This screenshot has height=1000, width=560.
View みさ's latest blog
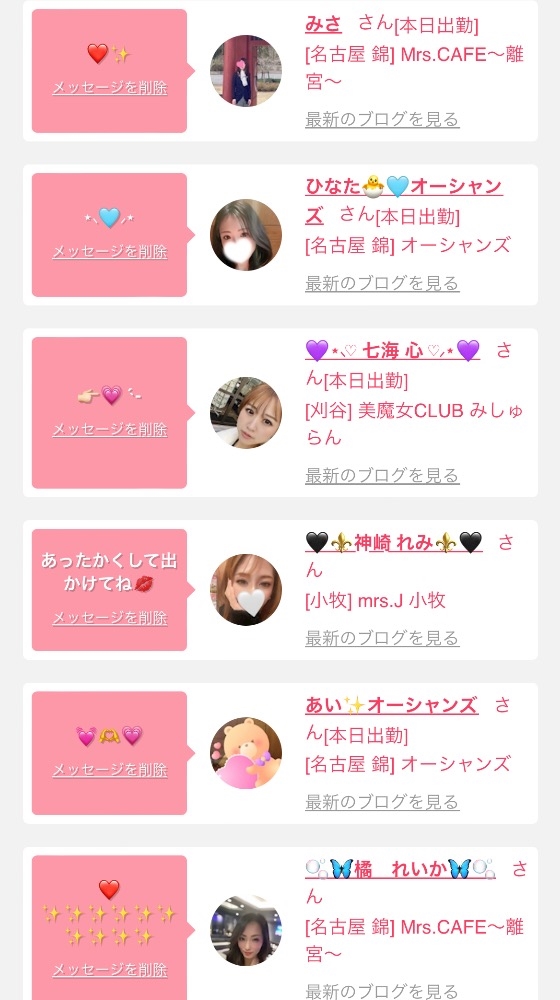coord(382,119)
